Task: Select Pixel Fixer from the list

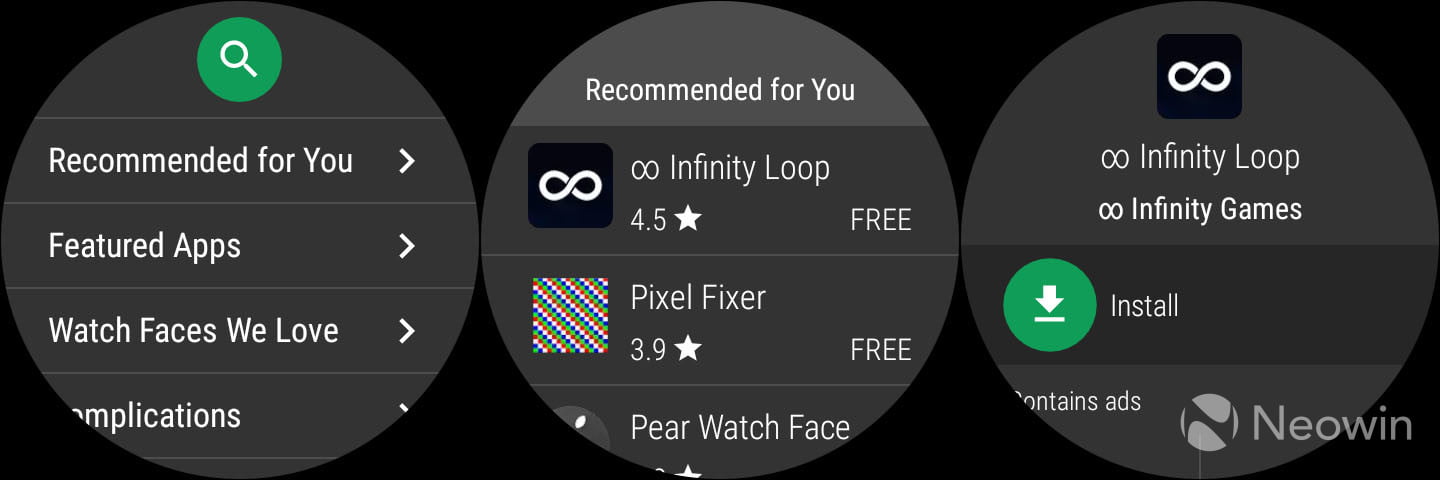Action: 720,320
